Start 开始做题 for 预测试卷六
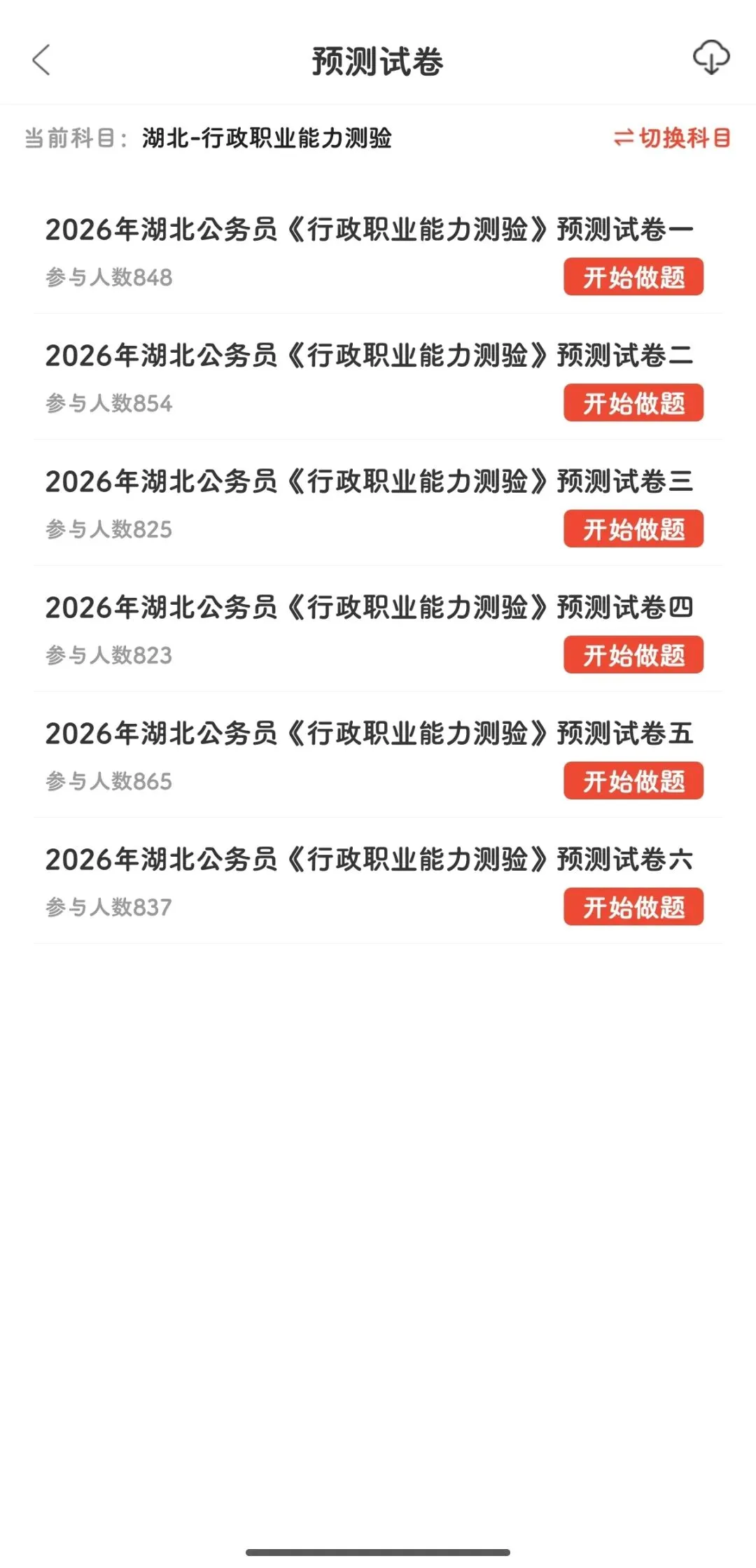756x1568 pixels. coord(633,907)
